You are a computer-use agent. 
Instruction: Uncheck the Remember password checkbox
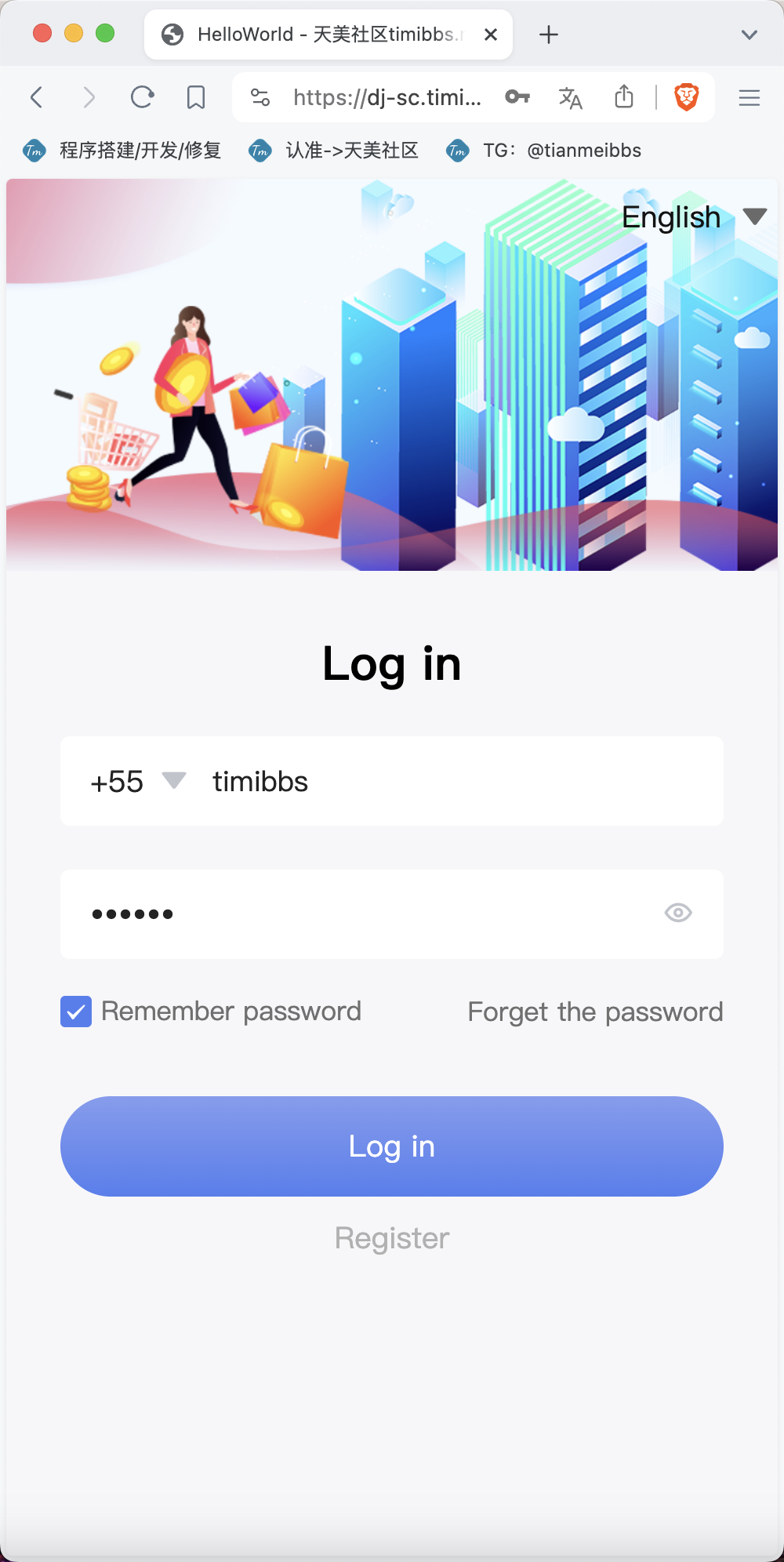[76, 1012]
